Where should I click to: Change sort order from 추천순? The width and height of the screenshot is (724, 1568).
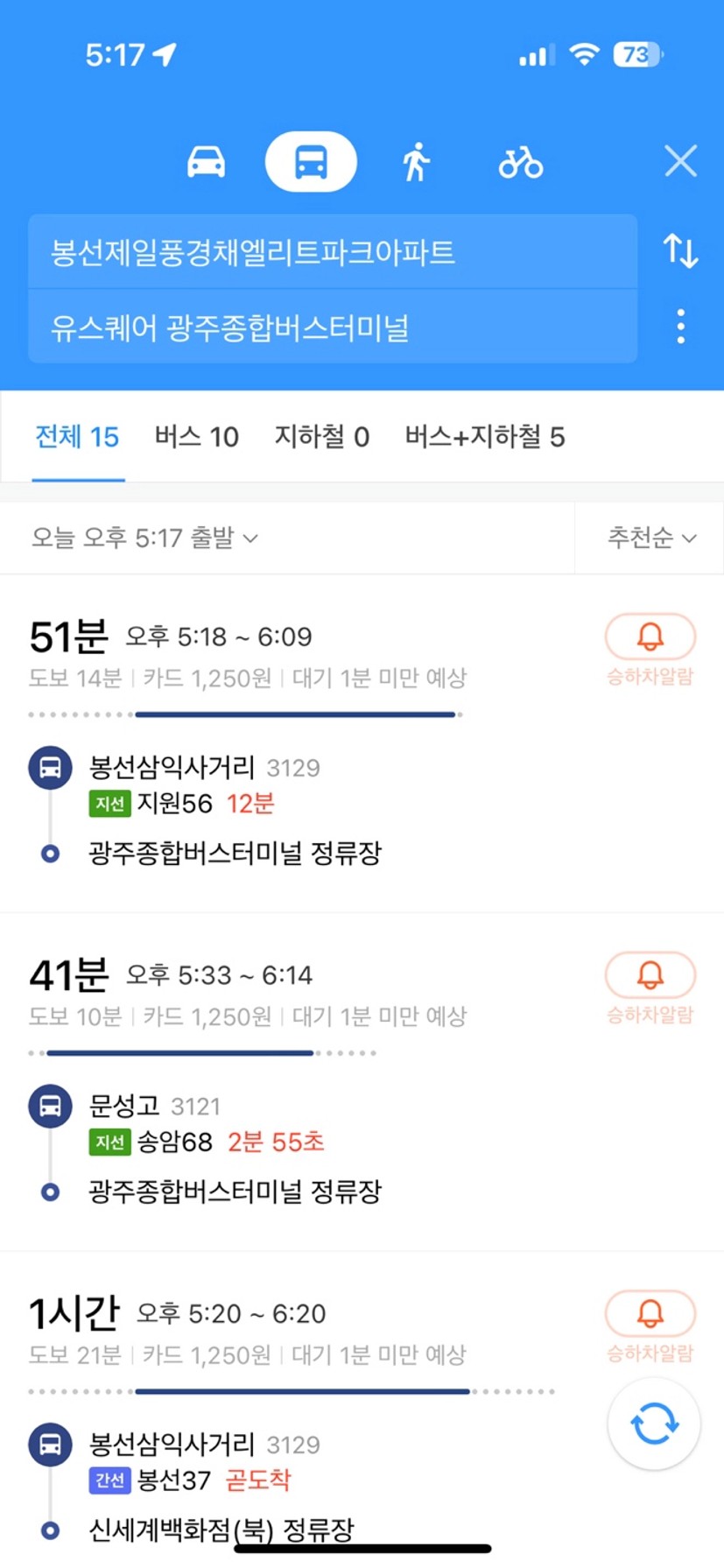(x=652, y=538)
